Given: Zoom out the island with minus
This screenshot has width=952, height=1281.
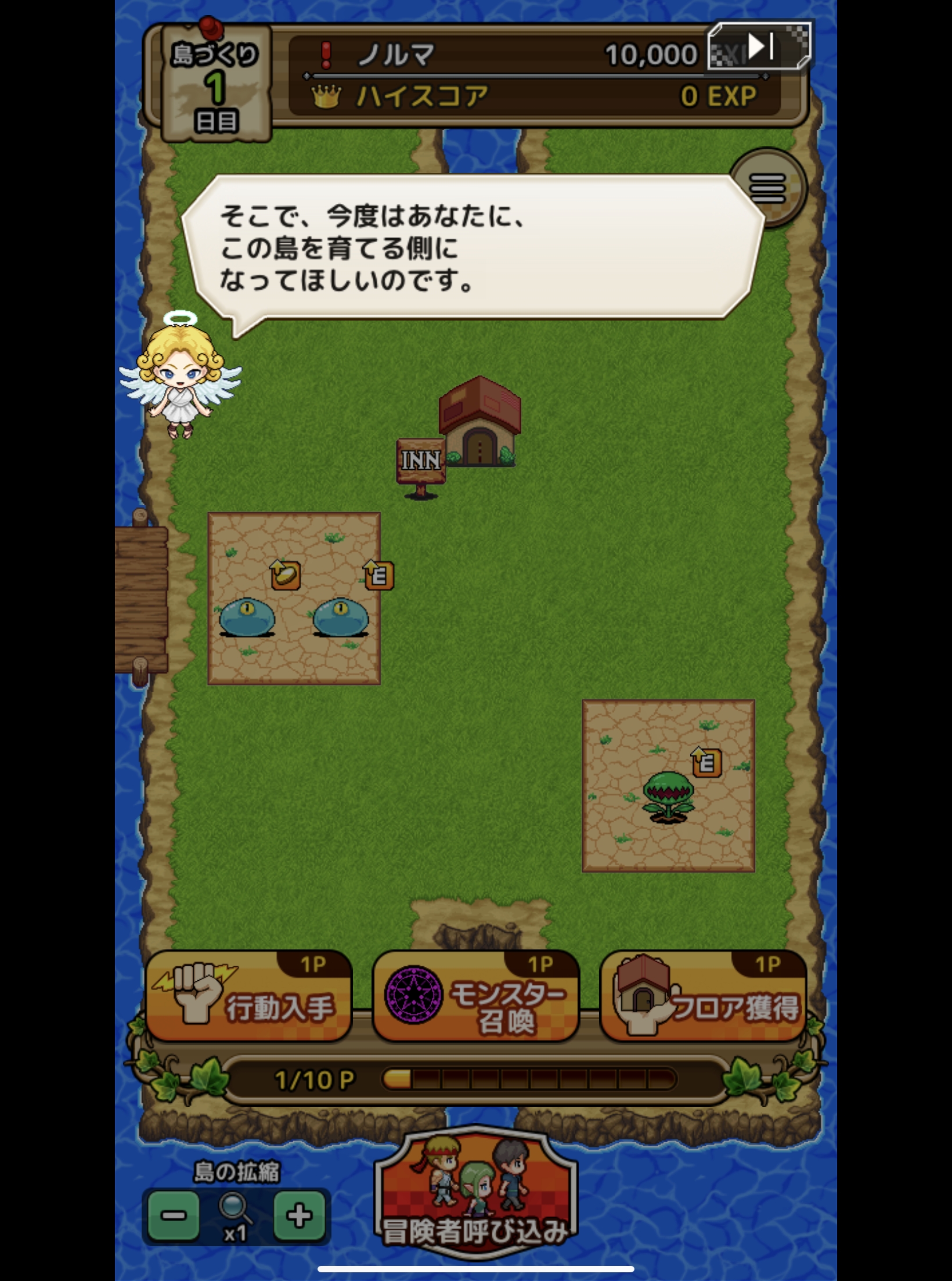Looking at the screenshot, I should point(173,1215).
